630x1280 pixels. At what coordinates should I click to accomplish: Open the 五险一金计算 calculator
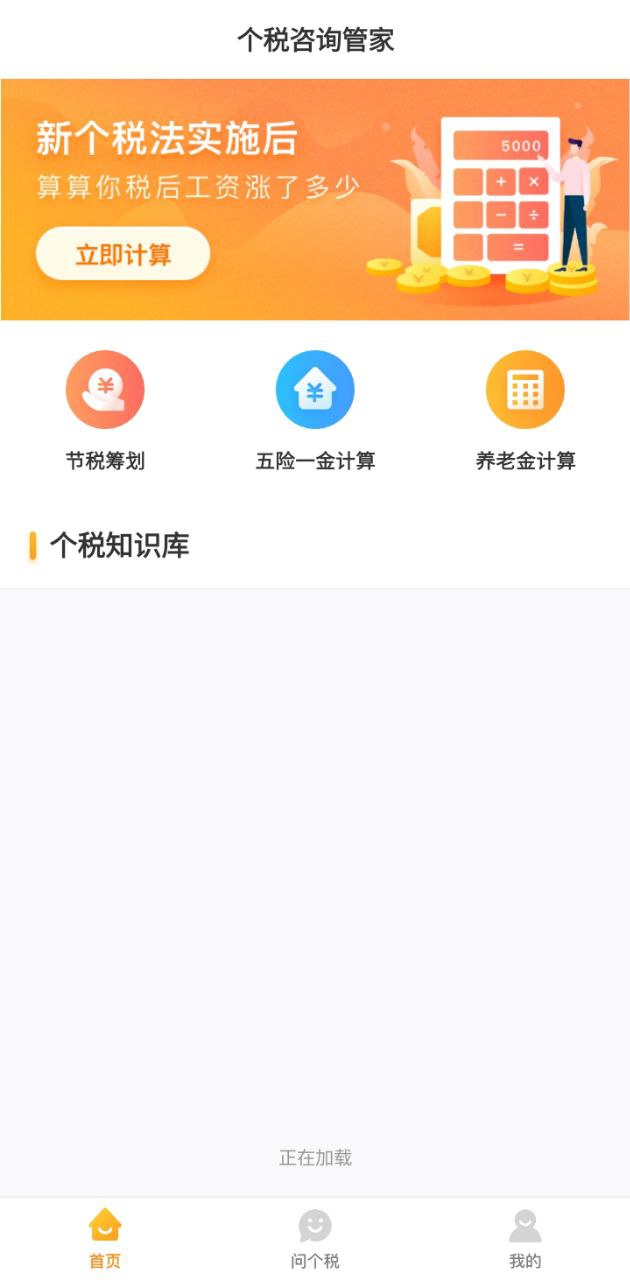tap(315, 390)
